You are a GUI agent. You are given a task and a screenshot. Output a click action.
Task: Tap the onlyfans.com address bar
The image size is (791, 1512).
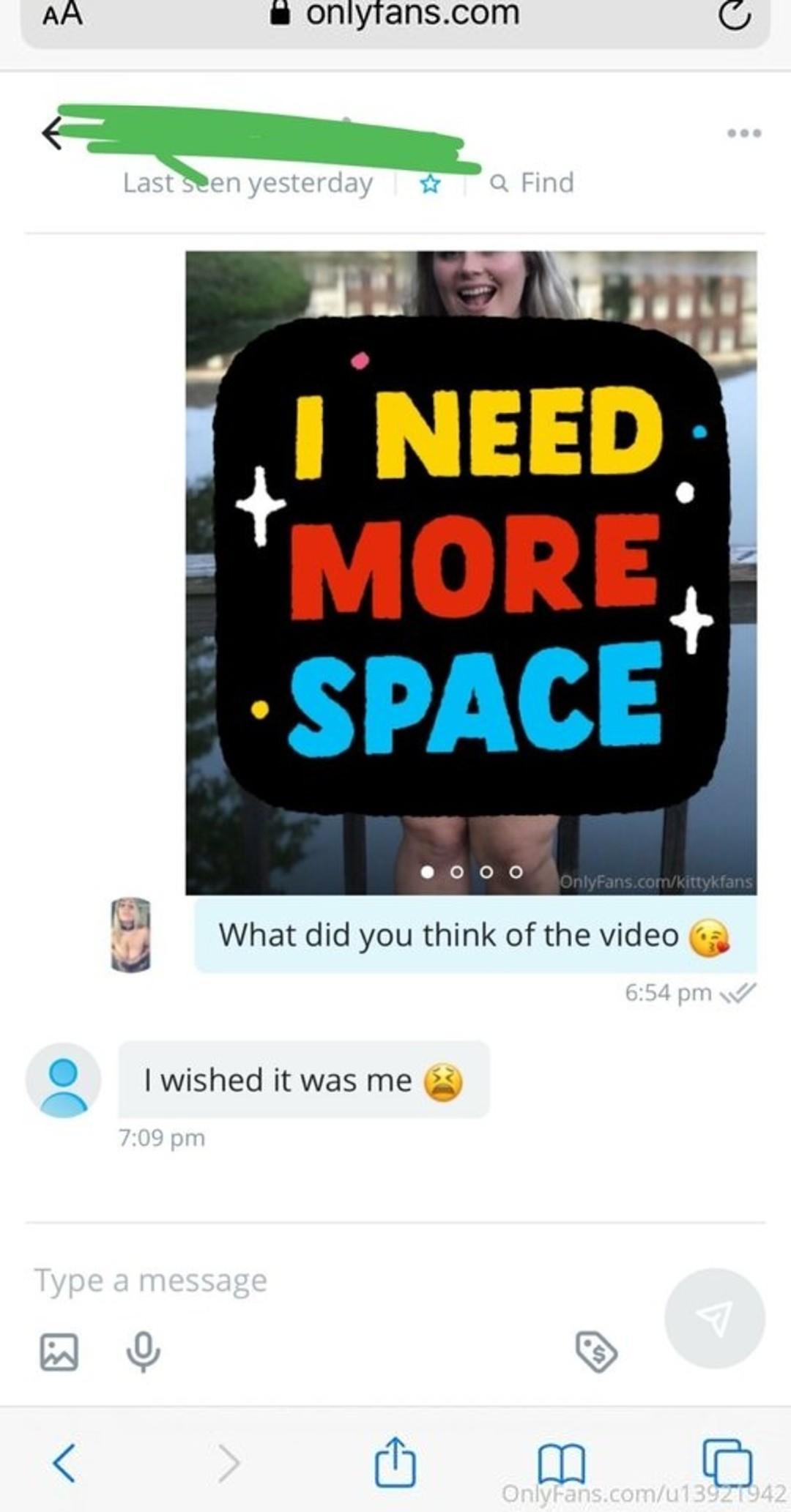point(395,15)
